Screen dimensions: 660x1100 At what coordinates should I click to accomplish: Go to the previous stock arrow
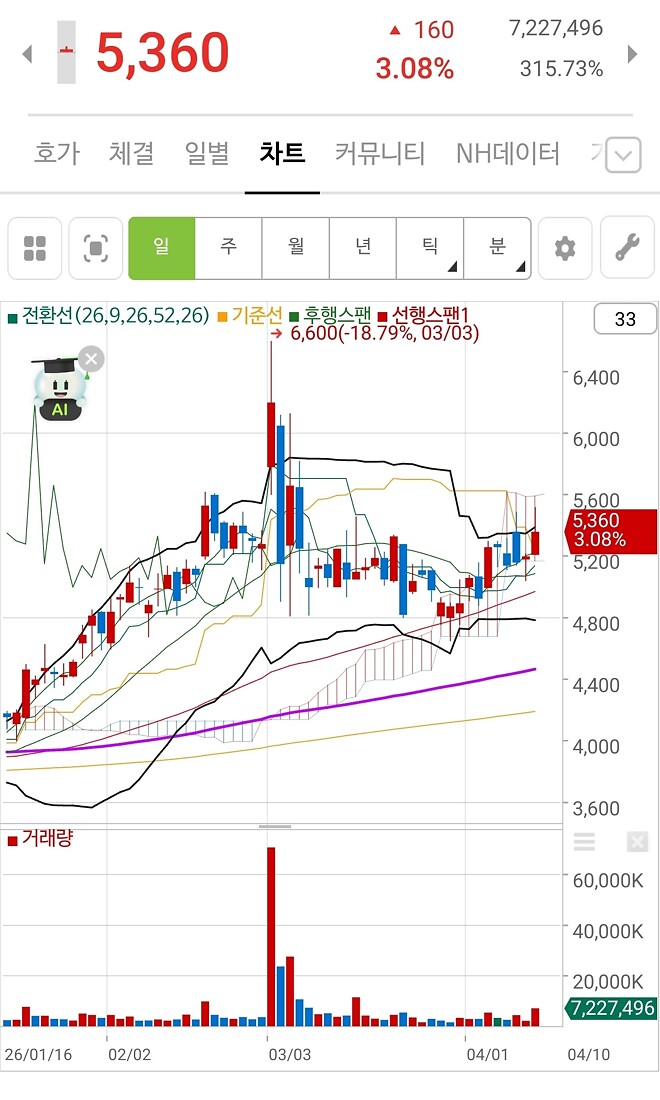(27, 53)
